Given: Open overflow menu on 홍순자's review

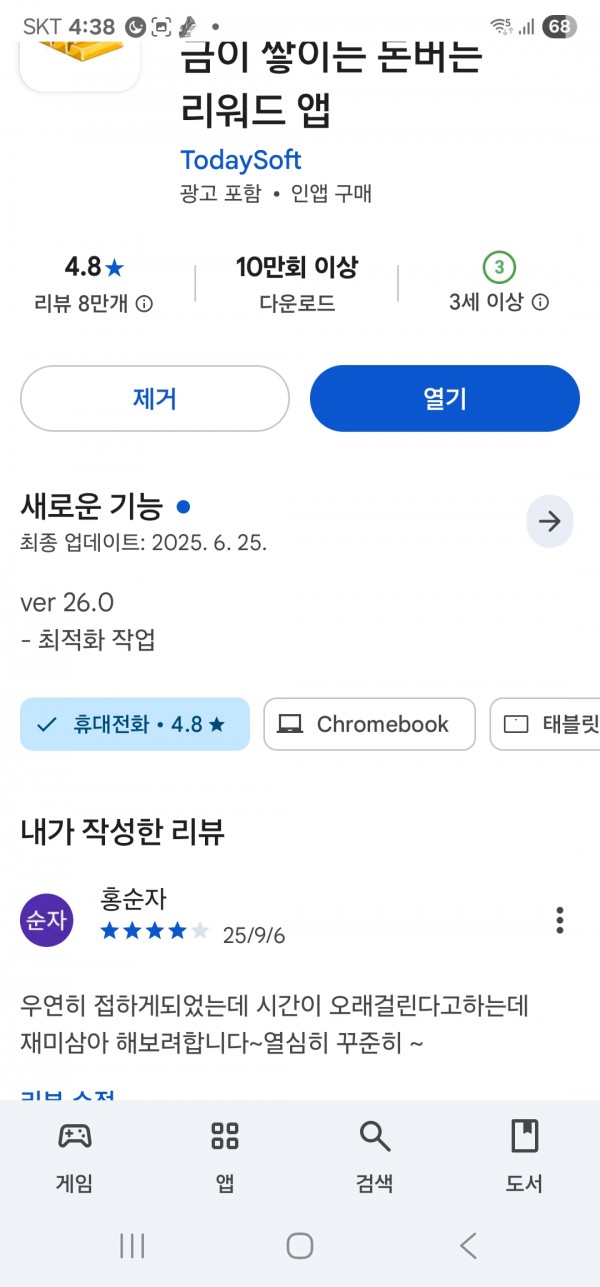Looking at the screenshot, I should point(560,920).
